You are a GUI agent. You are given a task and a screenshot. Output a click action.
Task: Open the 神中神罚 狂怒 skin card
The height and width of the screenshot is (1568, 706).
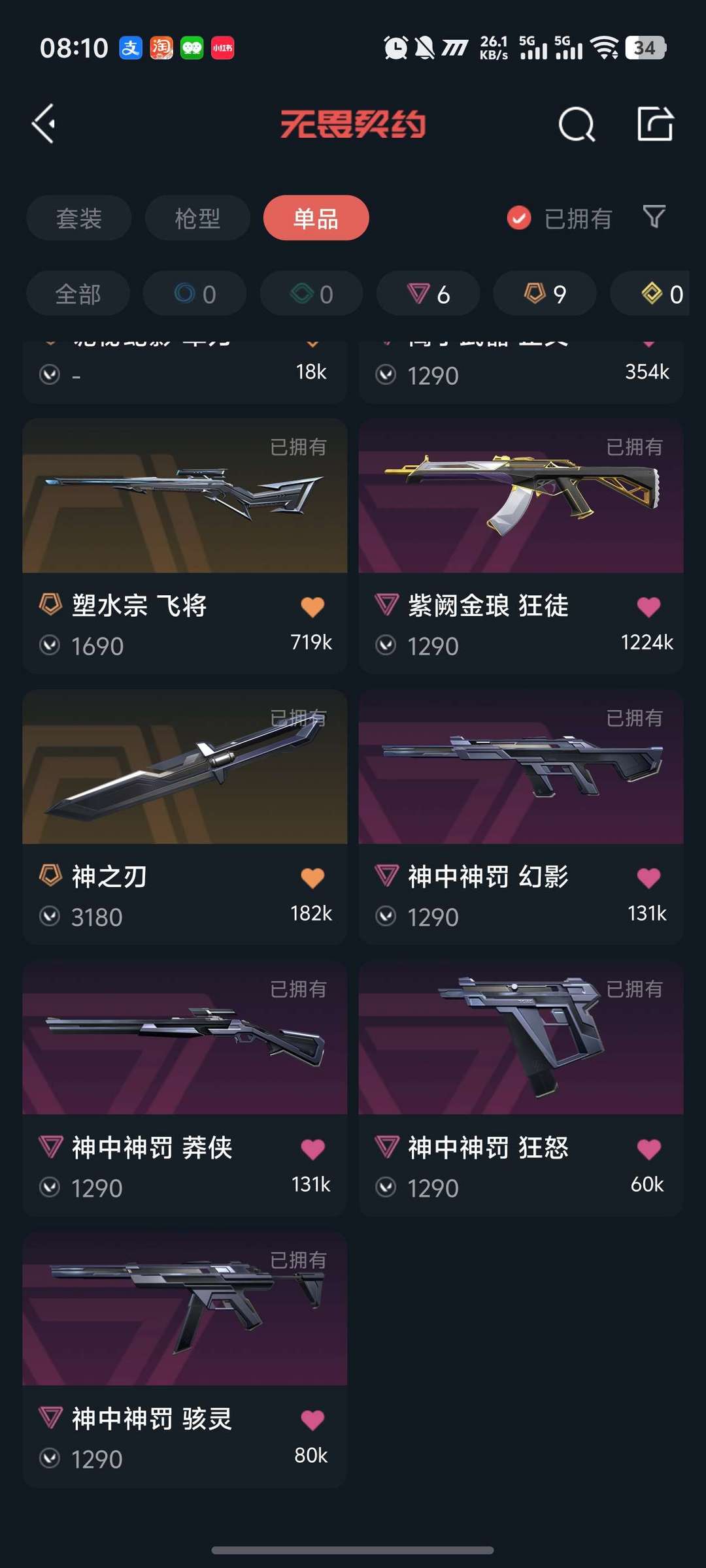point(521,1088)
